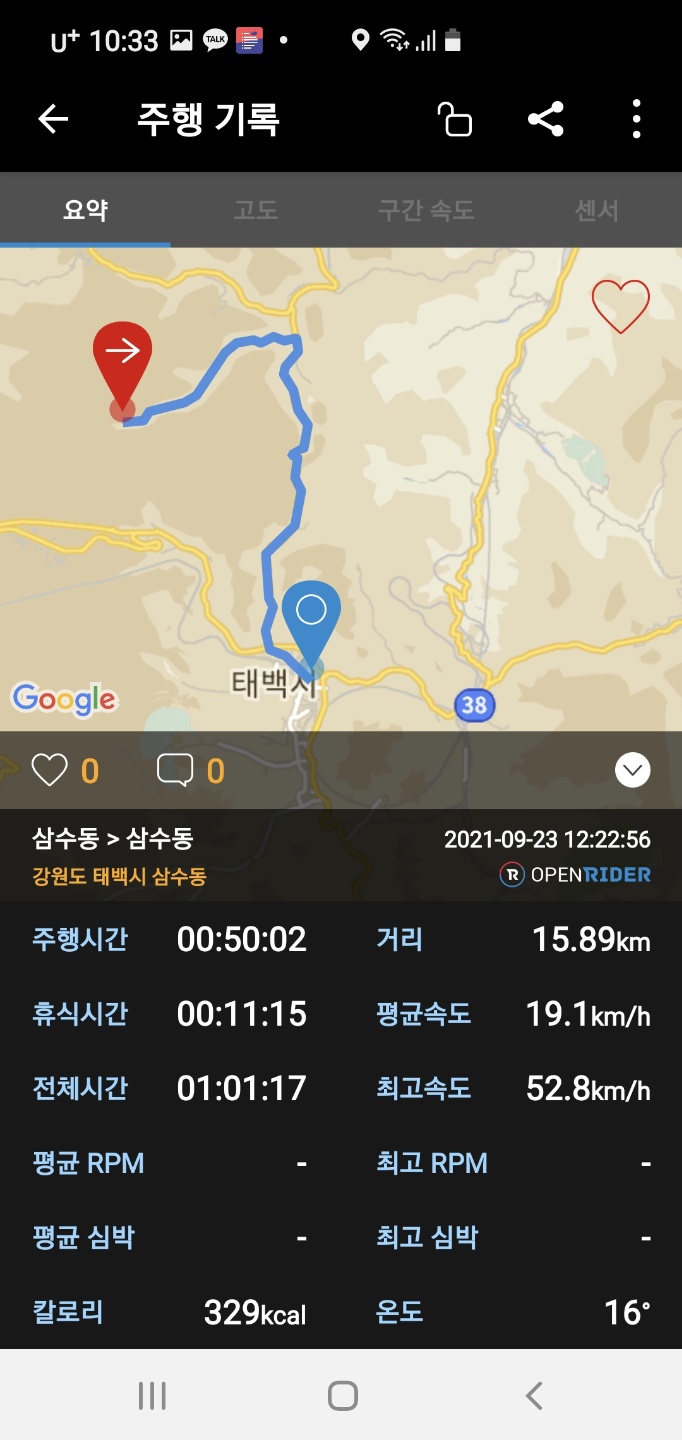Viewport: 682px width, 1440px height.
Task: Tap the system home button
Action: click(x=342, y=1395)
